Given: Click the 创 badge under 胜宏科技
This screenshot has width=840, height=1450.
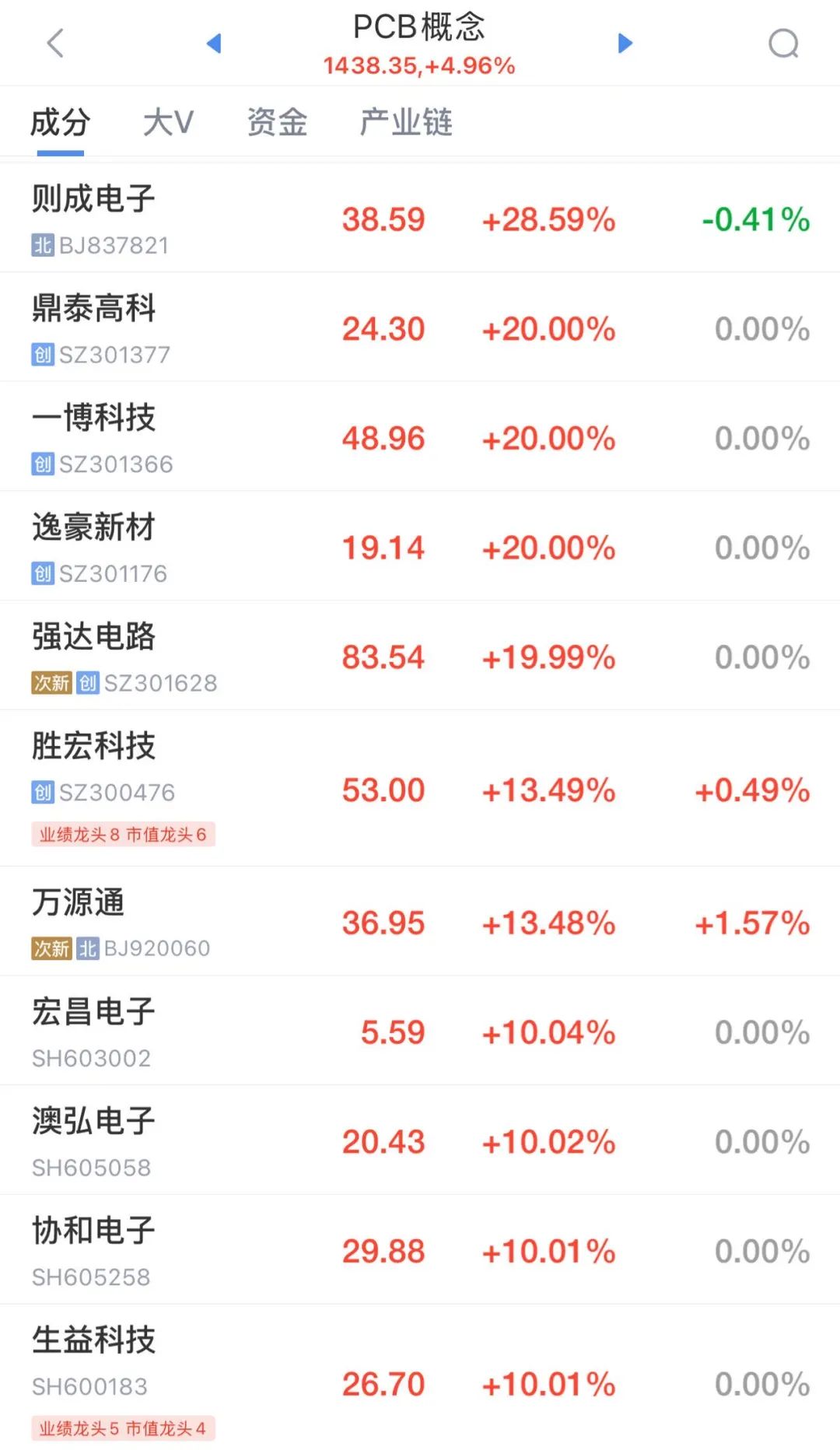Looking at the screenshot, I should [43, 792].
